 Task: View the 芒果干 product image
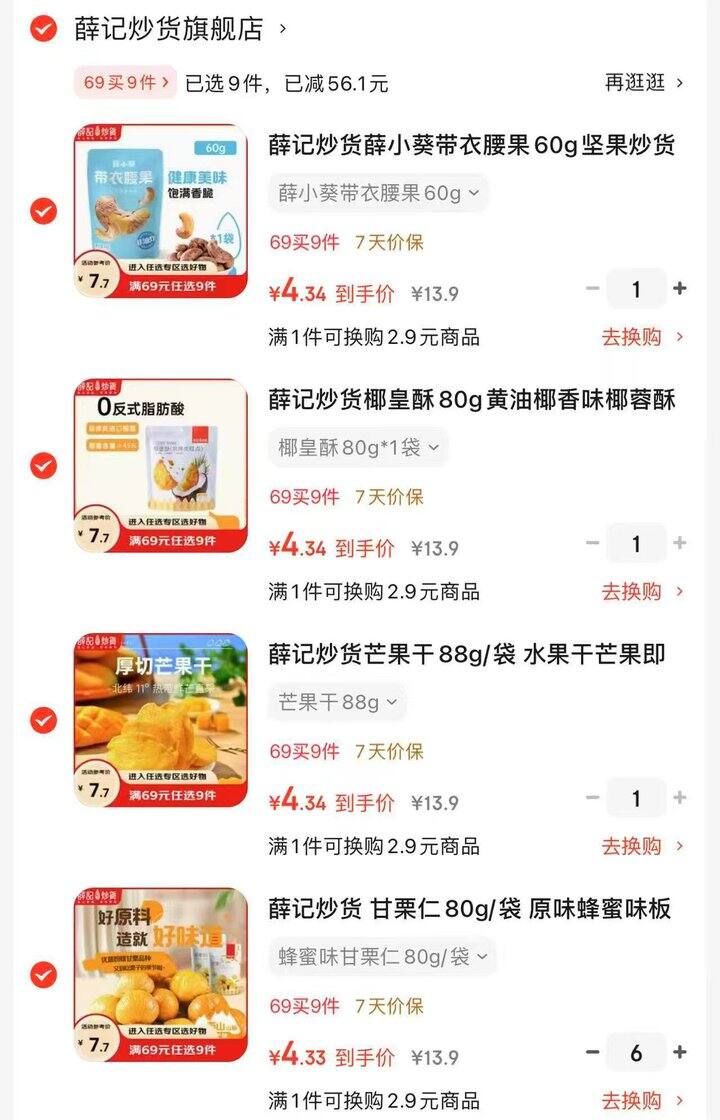pyautogui.click(x=160, y=720)
